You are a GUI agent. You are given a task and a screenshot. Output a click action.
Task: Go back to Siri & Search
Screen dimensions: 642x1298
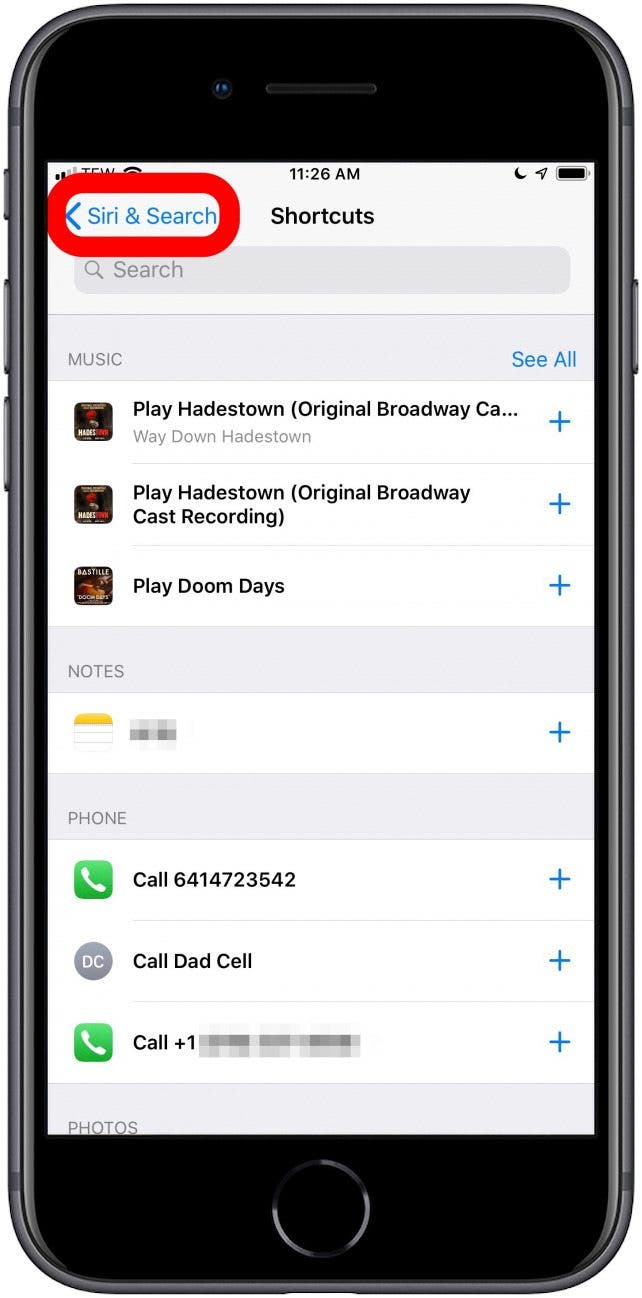click(x=141, y=216)
